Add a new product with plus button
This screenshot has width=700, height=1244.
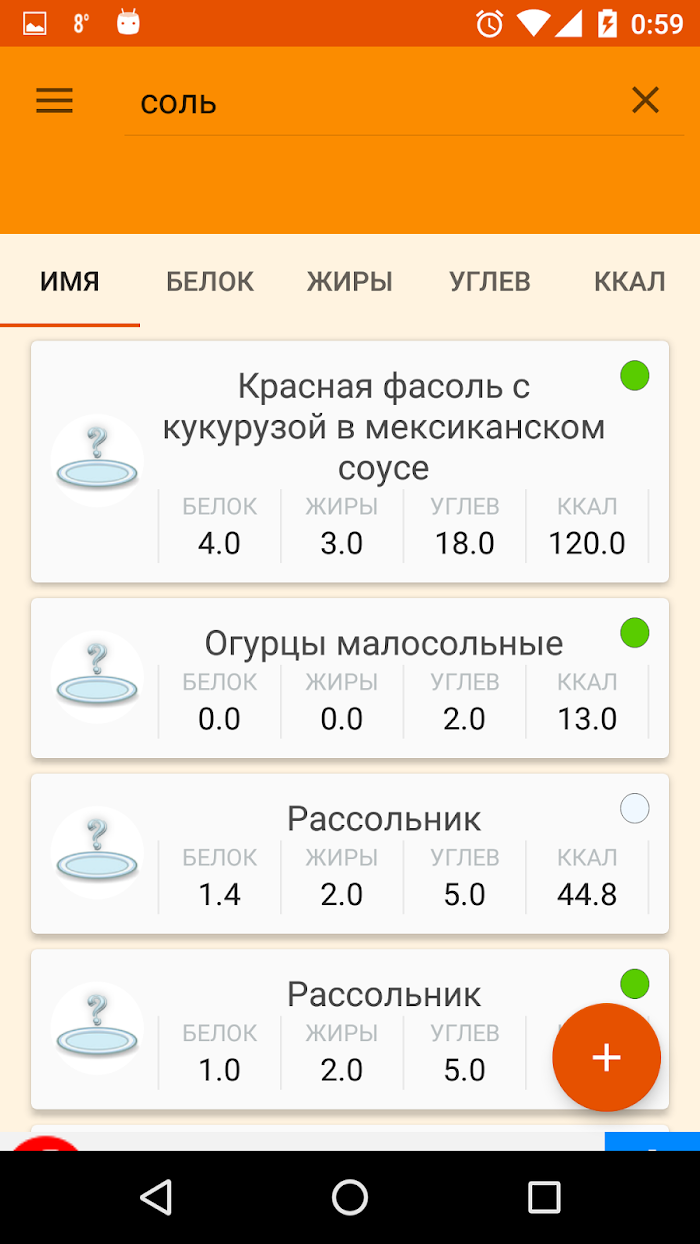click(606, 1058)
